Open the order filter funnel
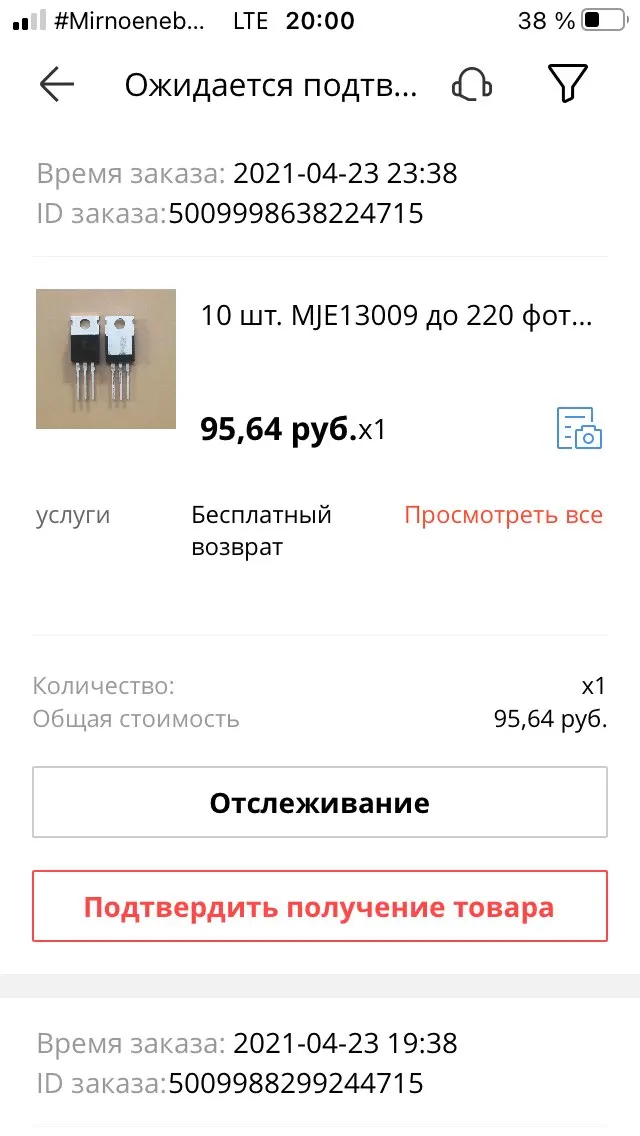This screenshot has height=1136, width=640. click(x=567, y=85)
